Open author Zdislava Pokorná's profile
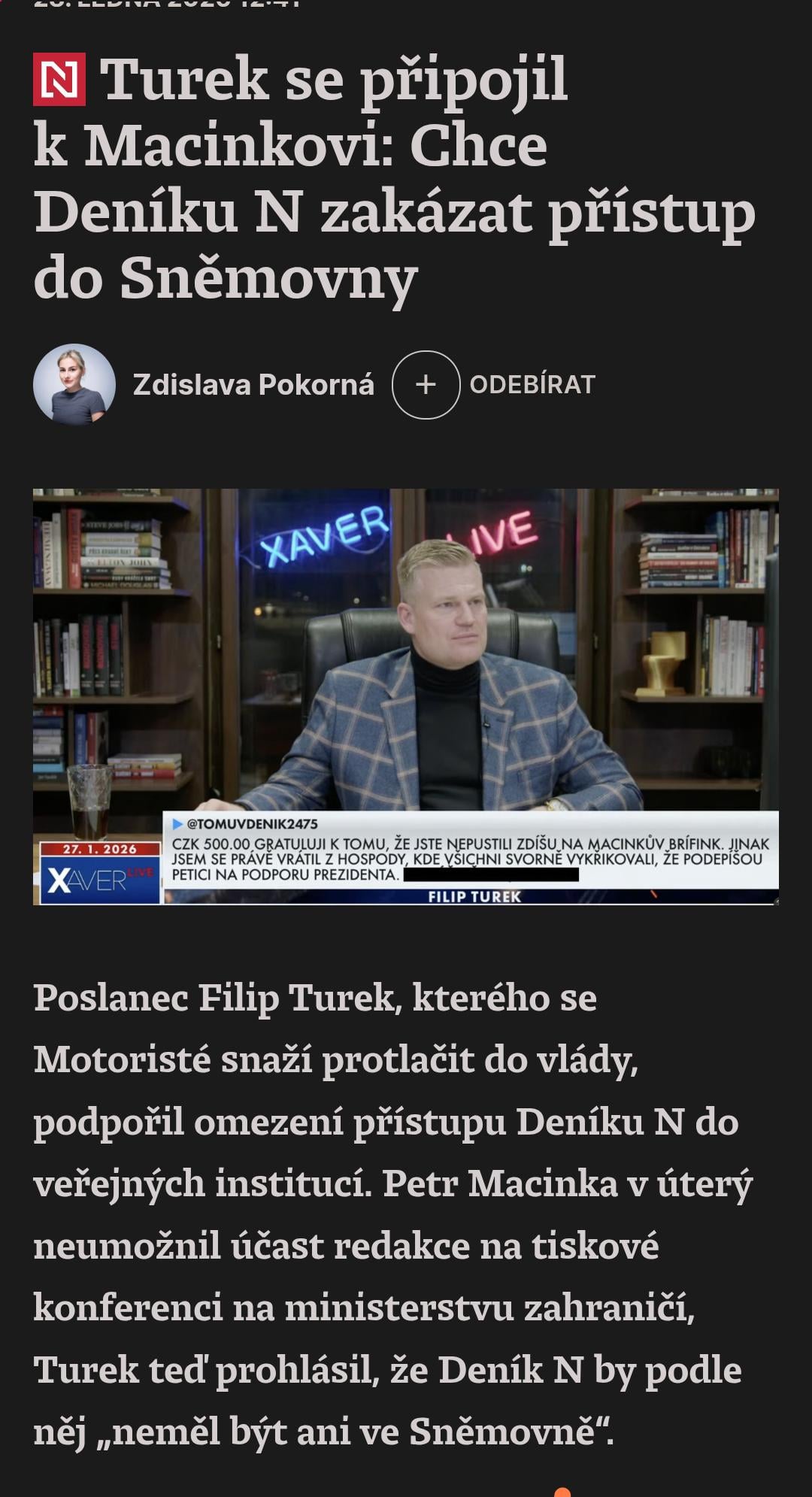 pyautogui.click(x=253, y=385)
